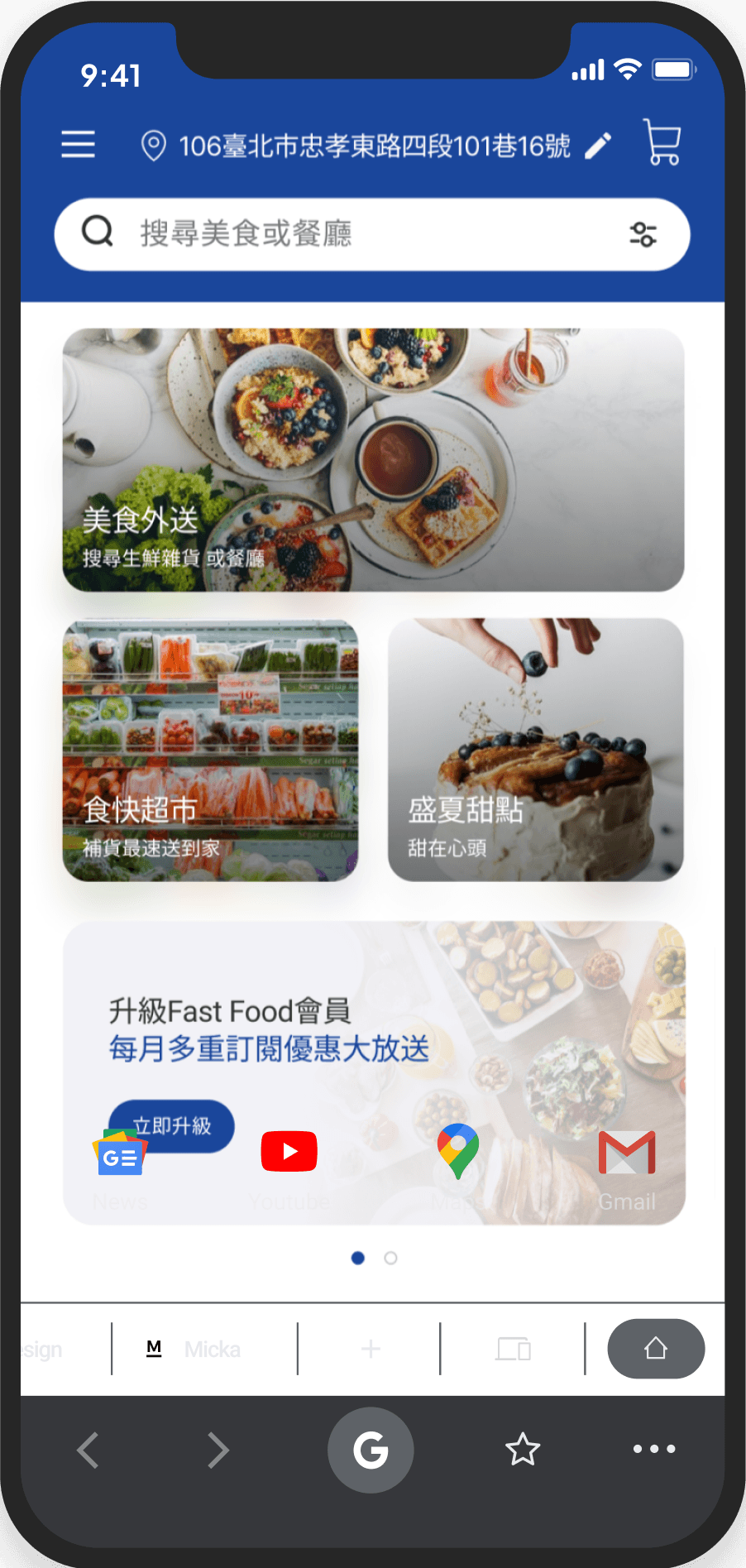Edit the delivery address with the pencil

[x=598, y=146]
